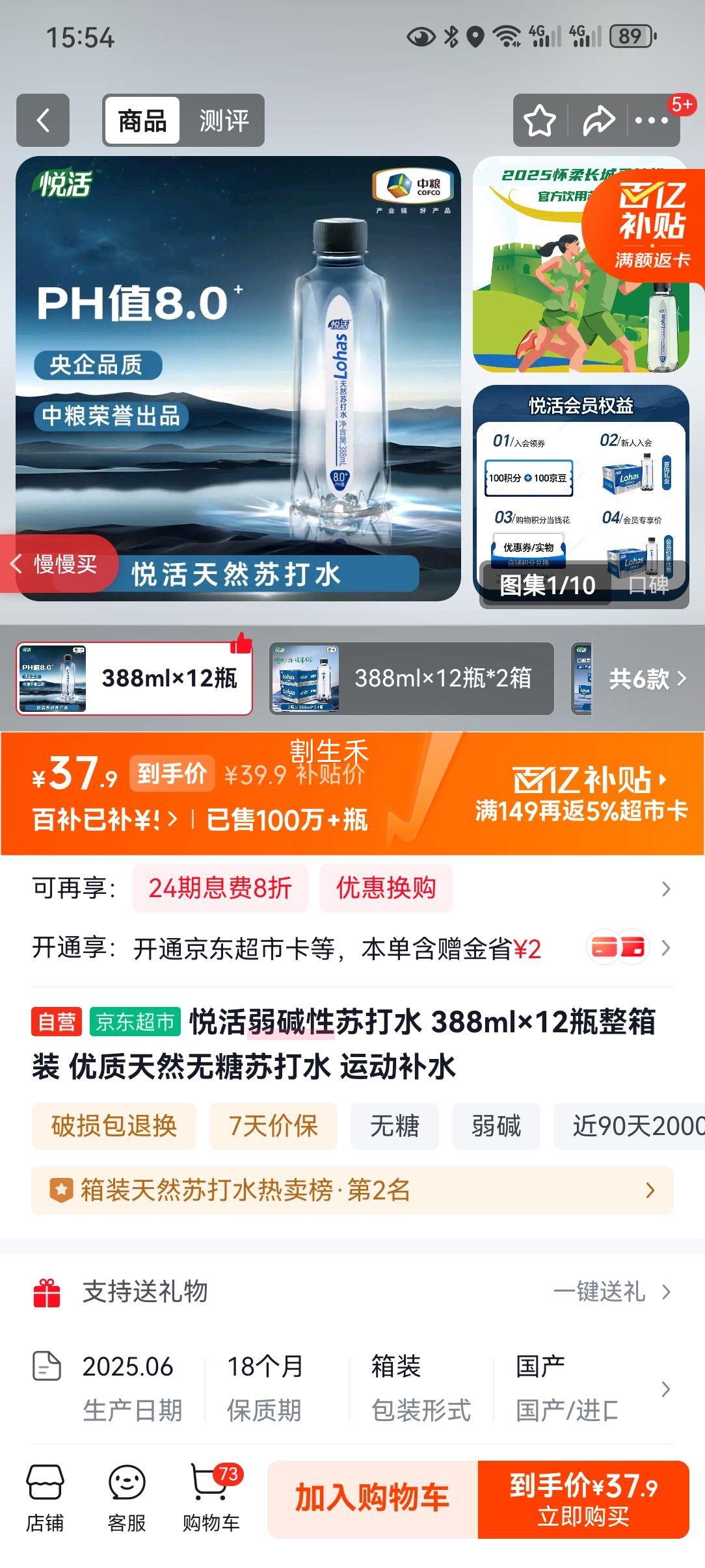
Task: Tap the back arrow icon
Action: point(43,120)
